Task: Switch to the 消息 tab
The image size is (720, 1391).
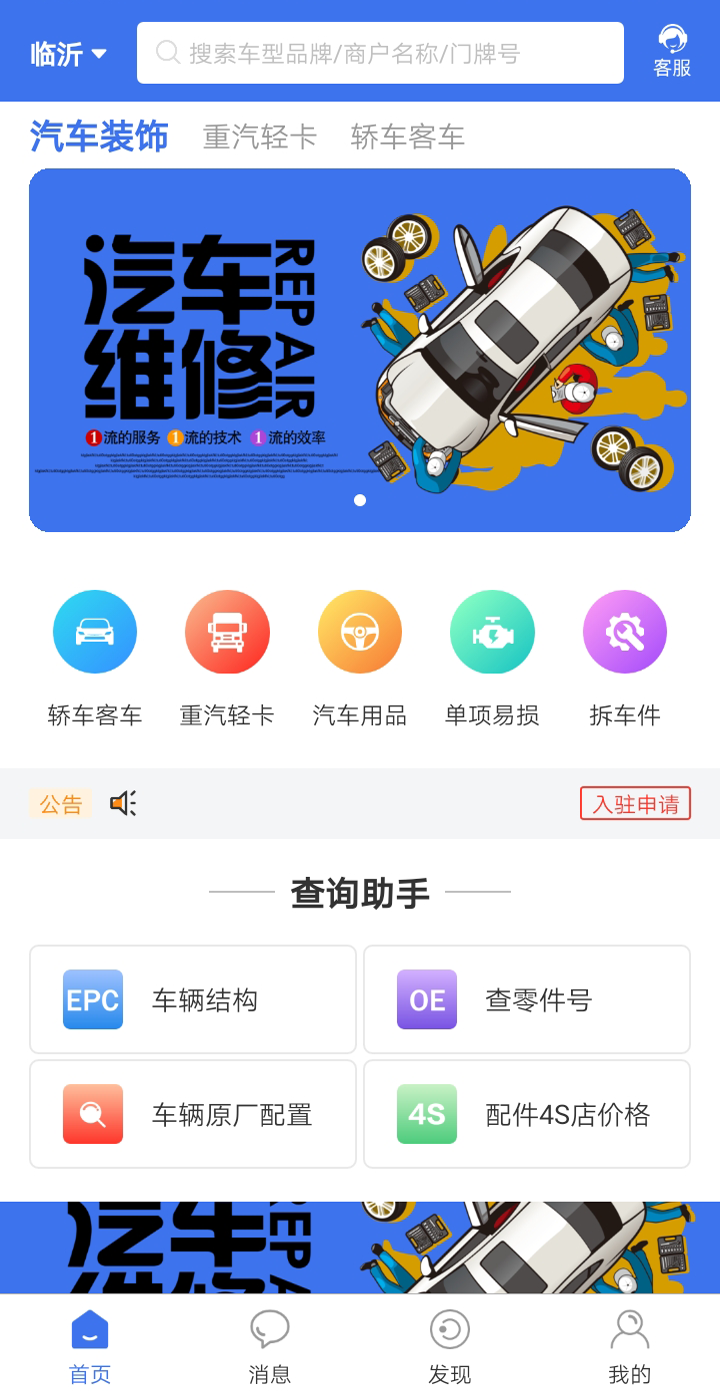Action: tap(270, 1346)
